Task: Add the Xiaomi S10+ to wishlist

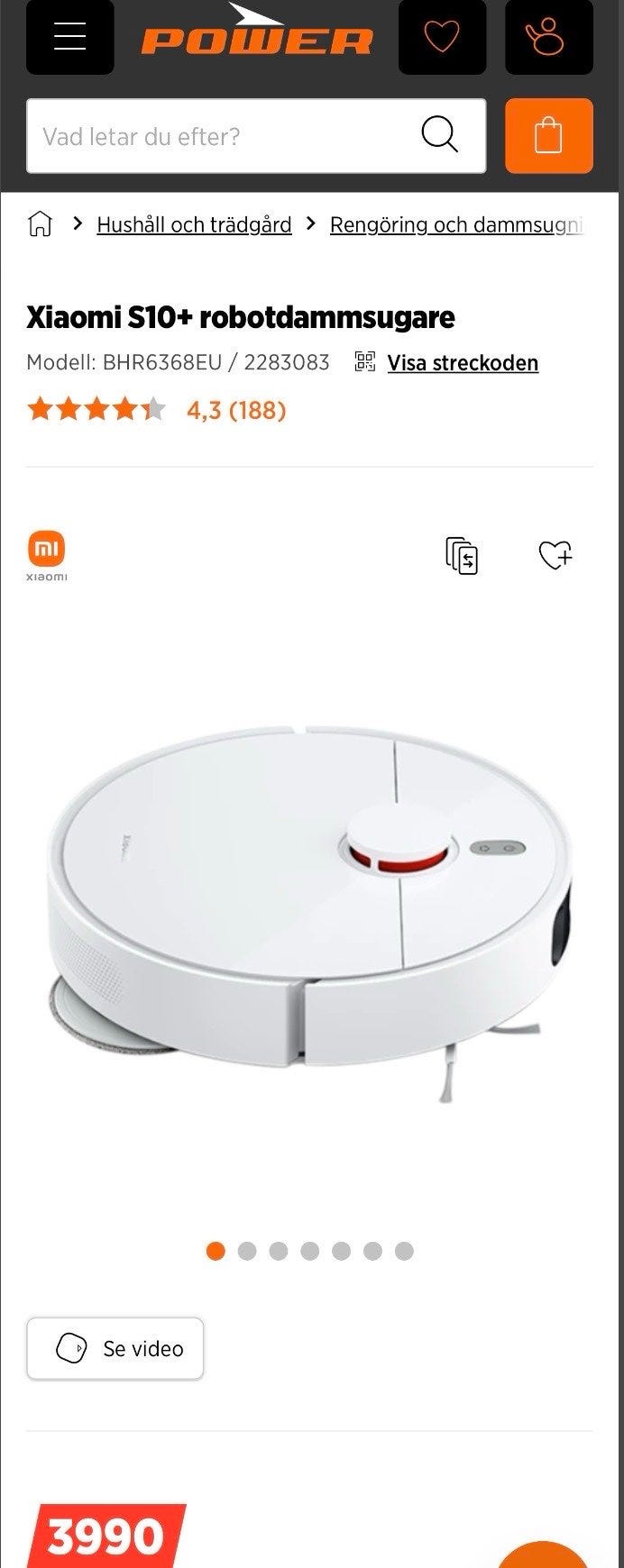Action: [555, 555]
